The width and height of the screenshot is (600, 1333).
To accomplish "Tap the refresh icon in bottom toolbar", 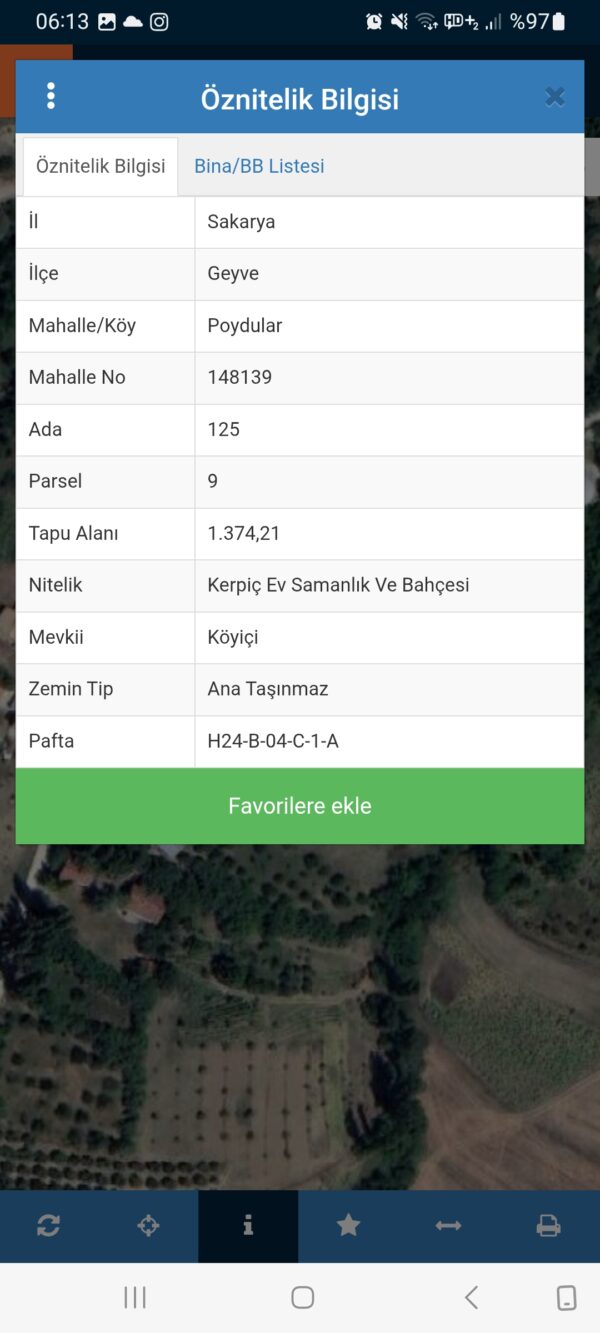I will click(48, 1225).
